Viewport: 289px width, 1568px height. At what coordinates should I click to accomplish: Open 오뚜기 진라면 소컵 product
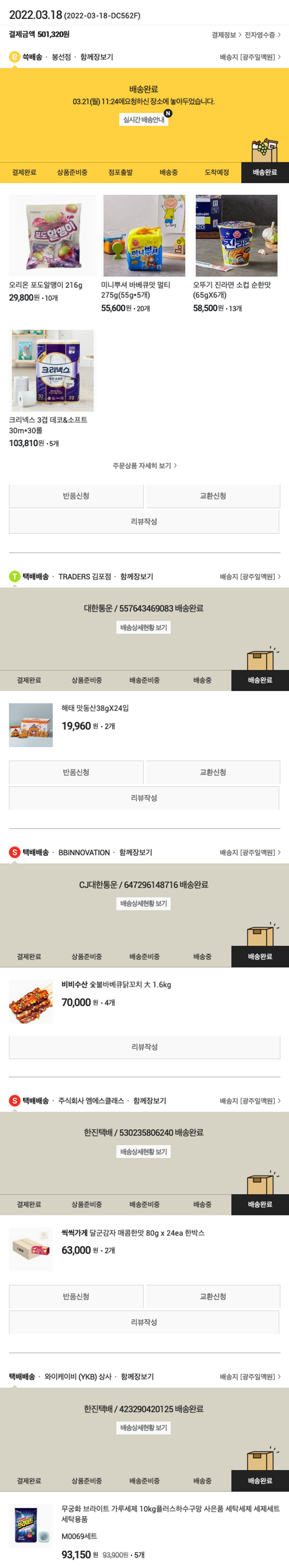tap(236, 236)
